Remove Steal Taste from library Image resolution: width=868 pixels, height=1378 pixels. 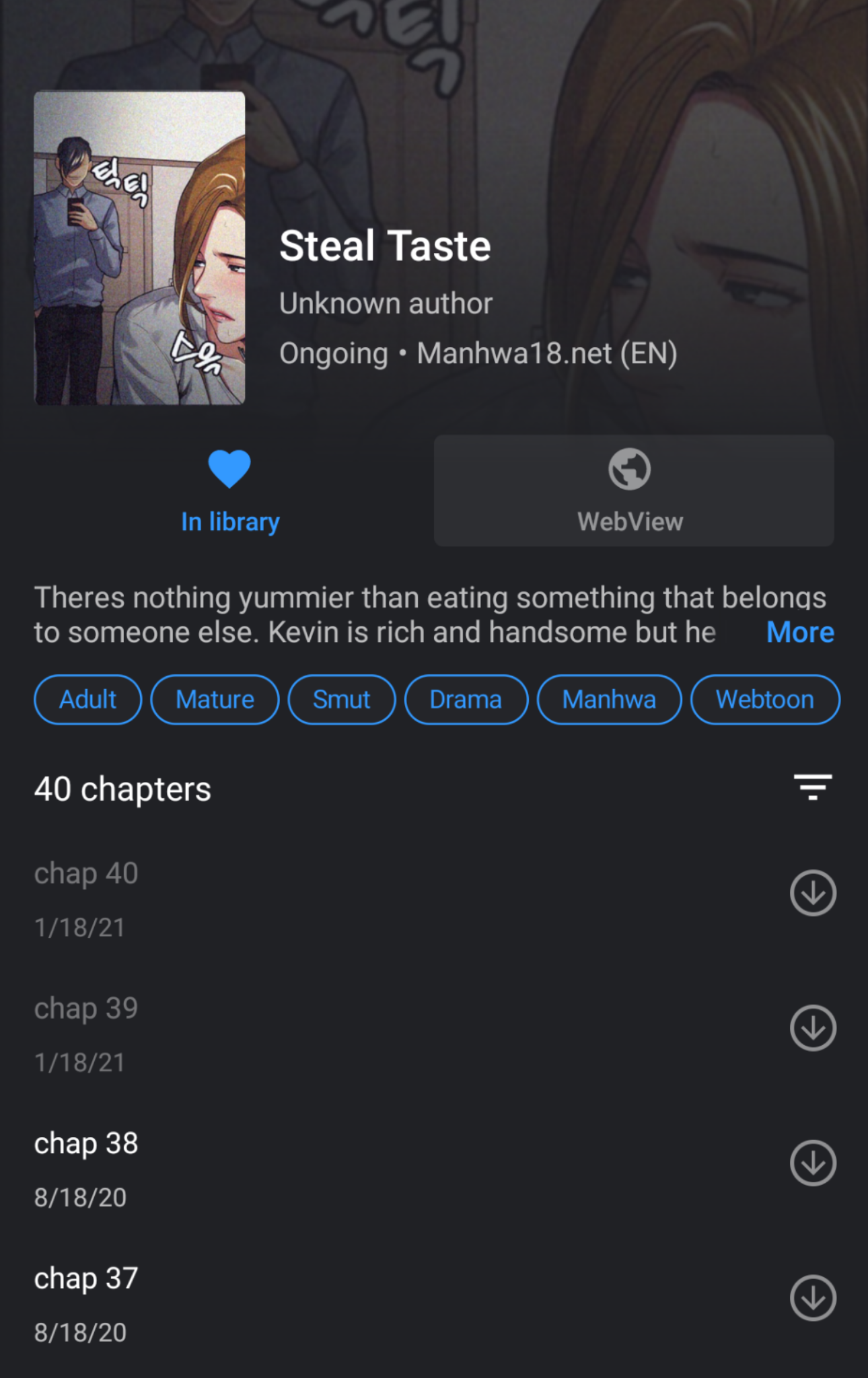pos(229,491)
